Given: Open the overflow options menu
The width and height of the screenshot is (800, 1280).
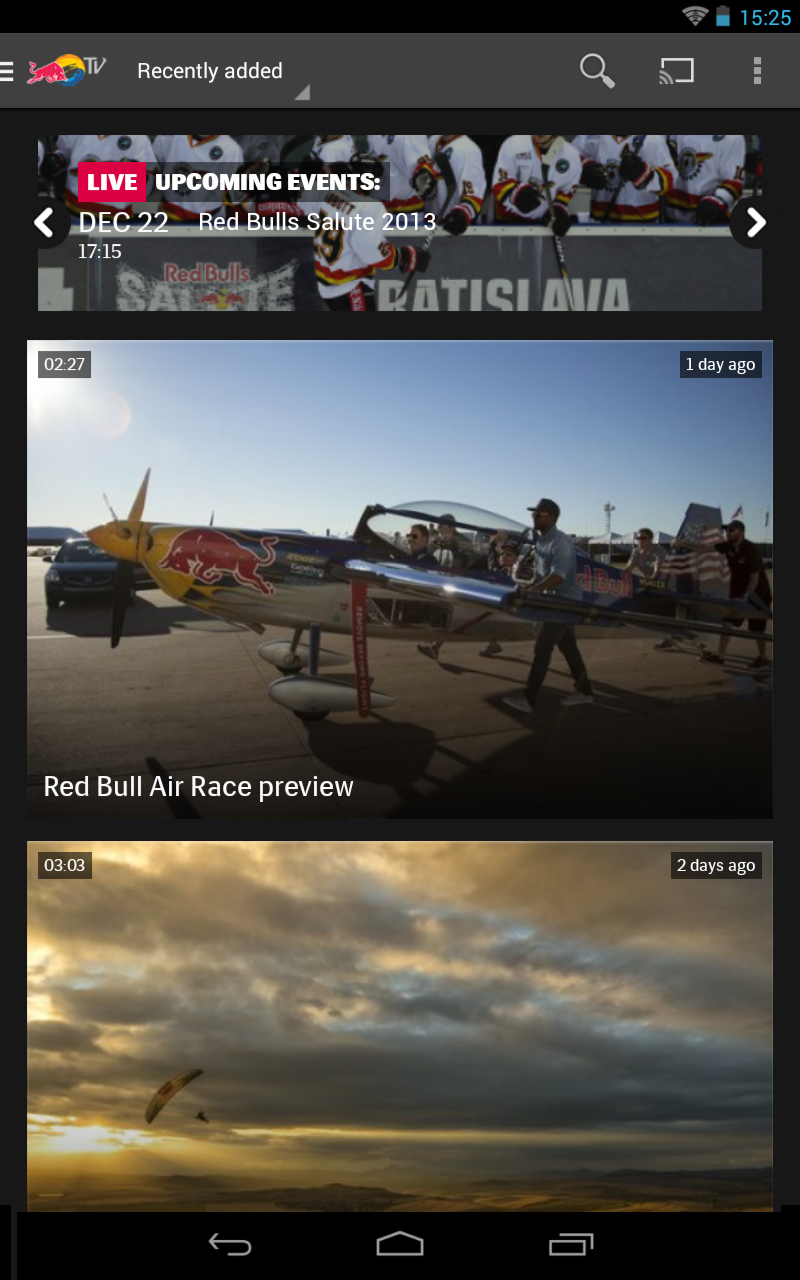Looking at the screenshot, I should point(757,70).
